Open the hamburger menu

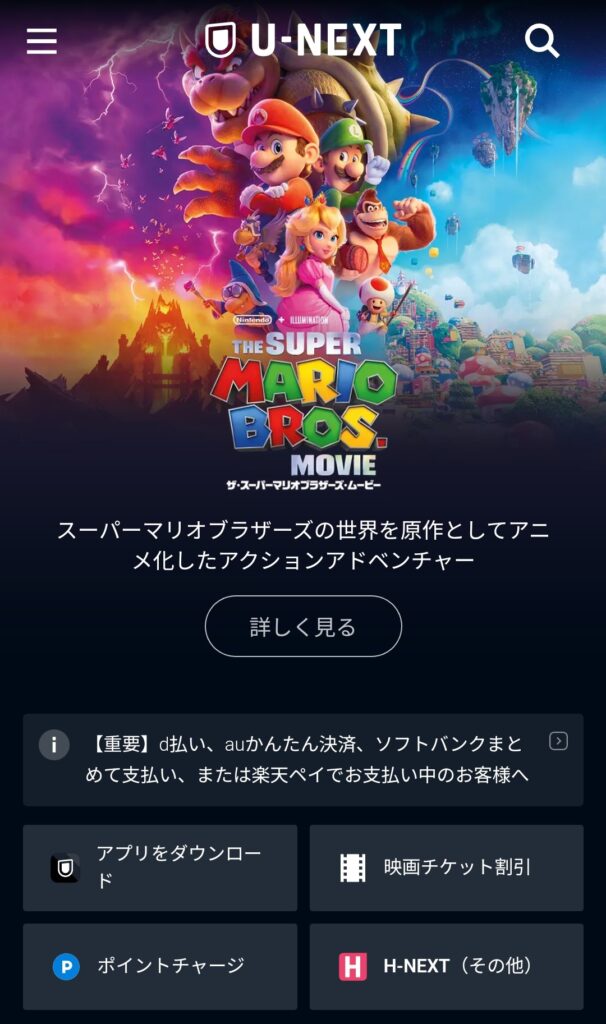coord(42,41)
